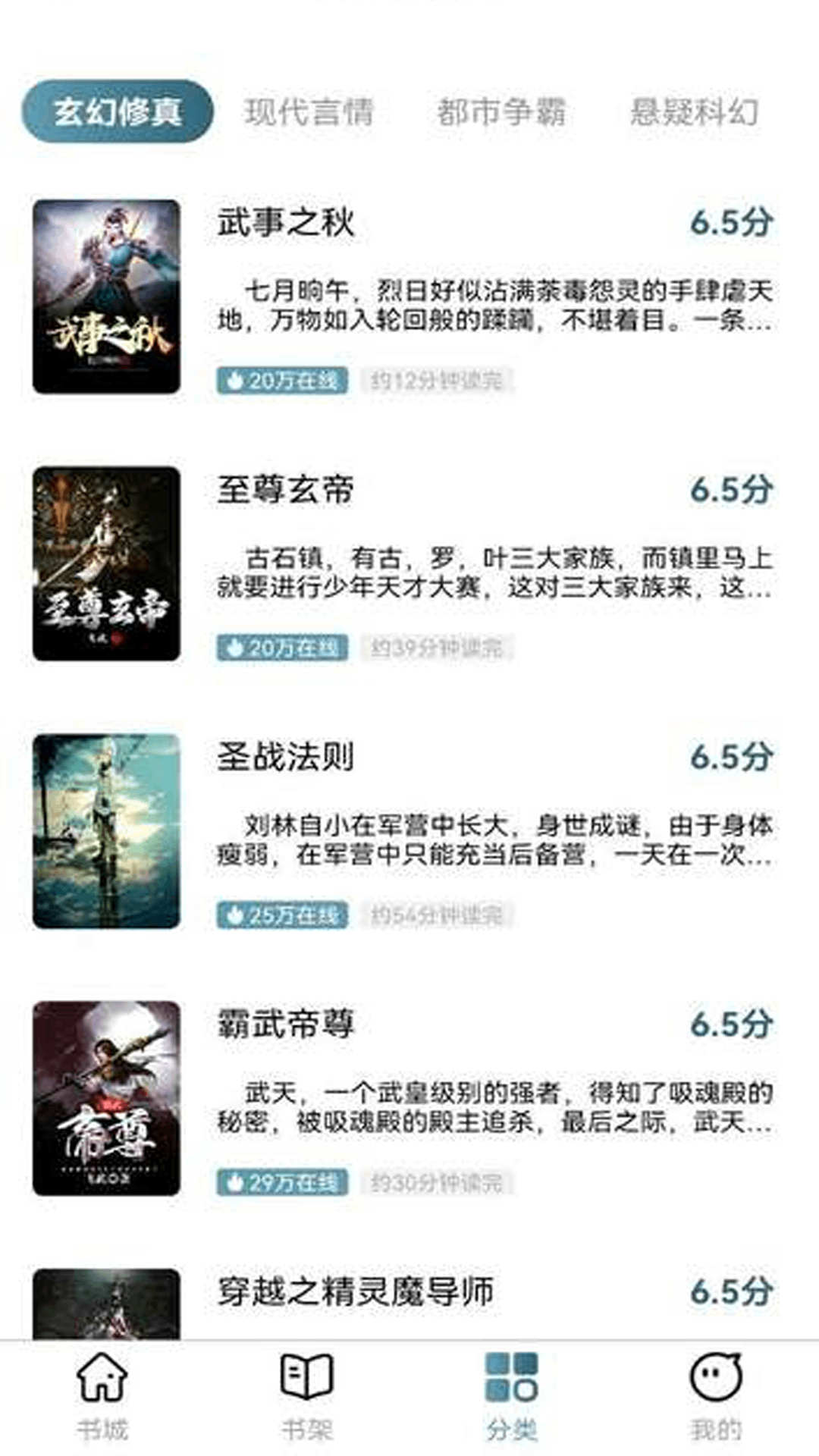The height and width of the screenshot is (1456, 819).
Task: Select the 玄幻修真 category tab
Action: click(118, 111)
